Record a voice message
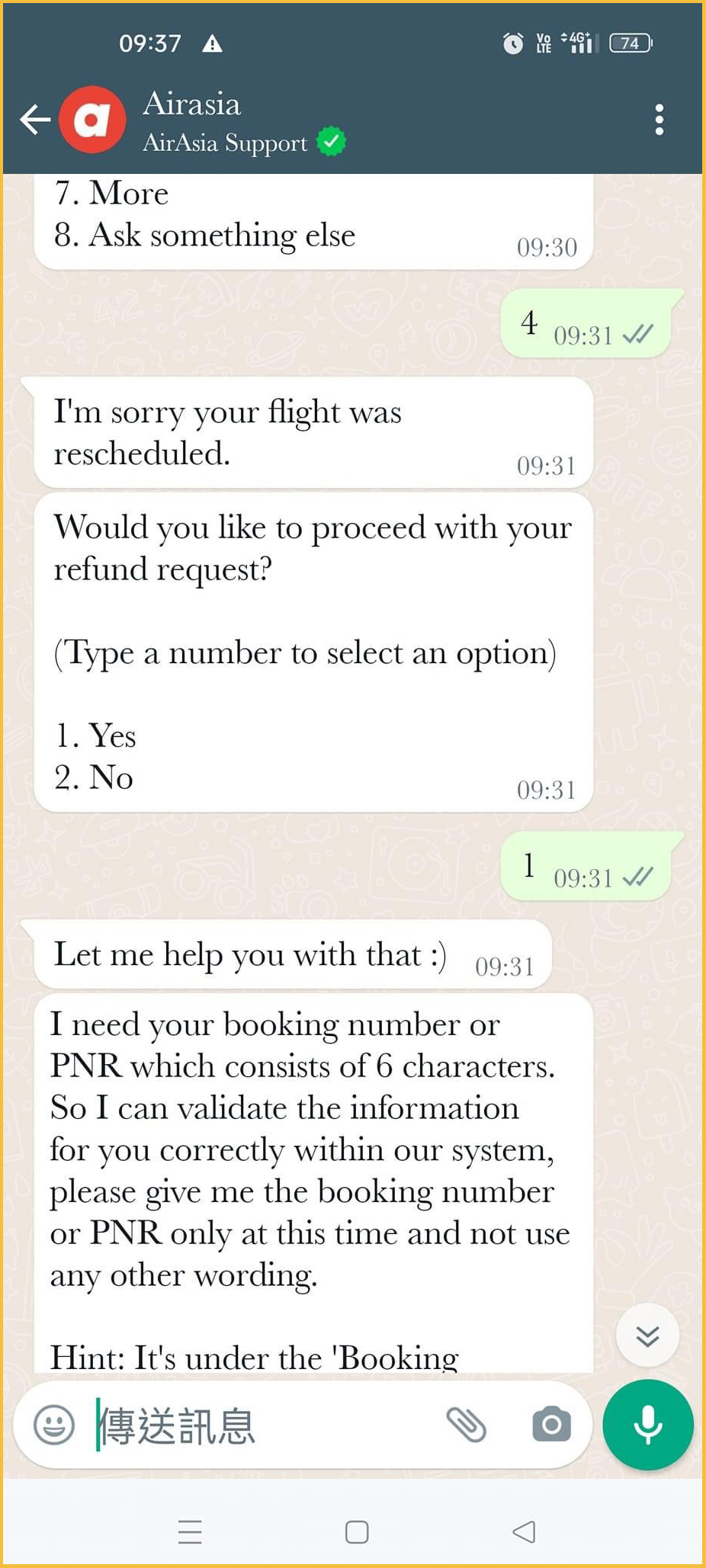This screenshot has width=706, height=1568. pyautogui.click(x=647, y=1425)
